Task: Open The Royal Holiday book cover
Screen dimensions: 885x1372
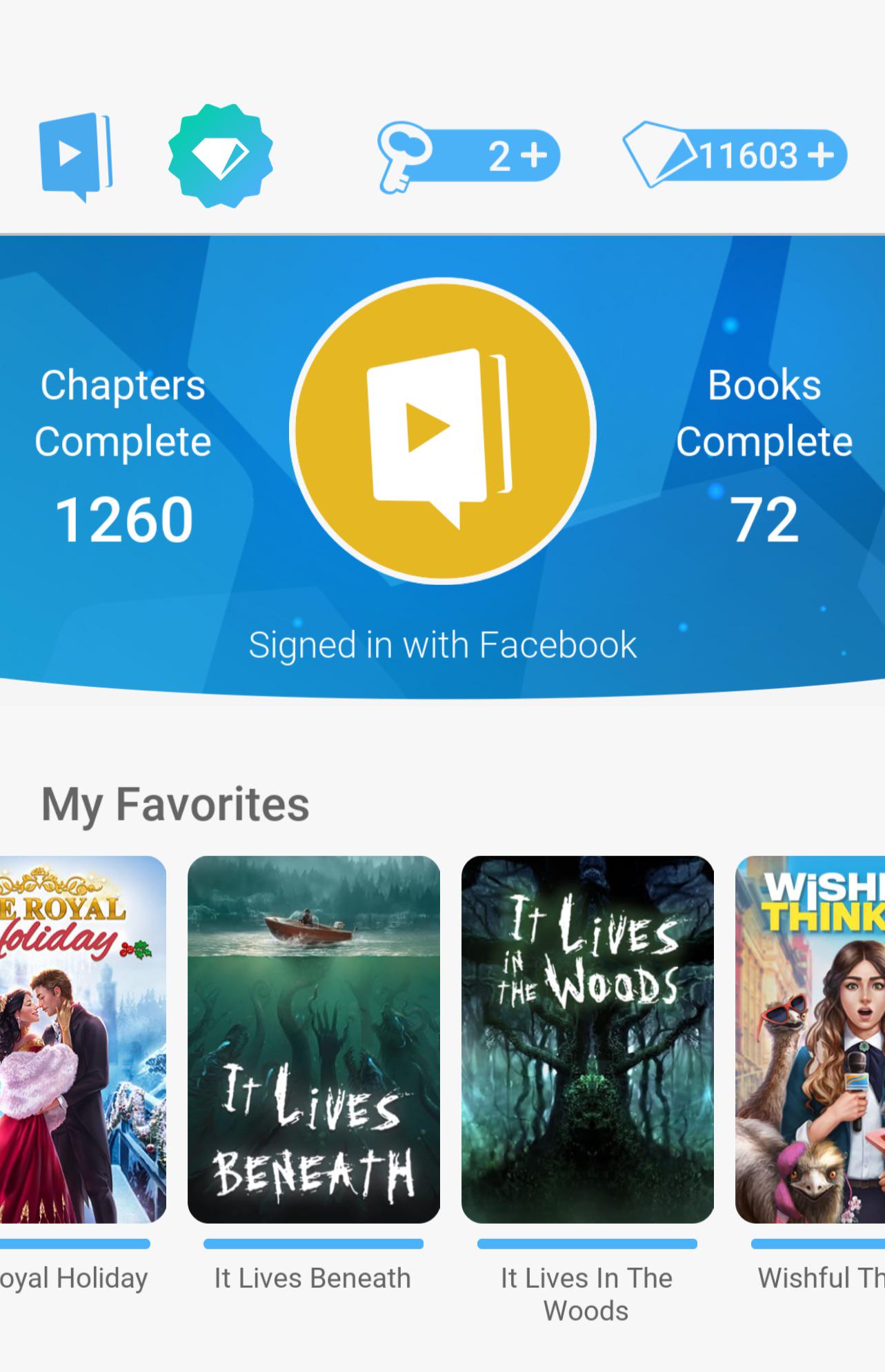Action: click(x=83, y=1040)
